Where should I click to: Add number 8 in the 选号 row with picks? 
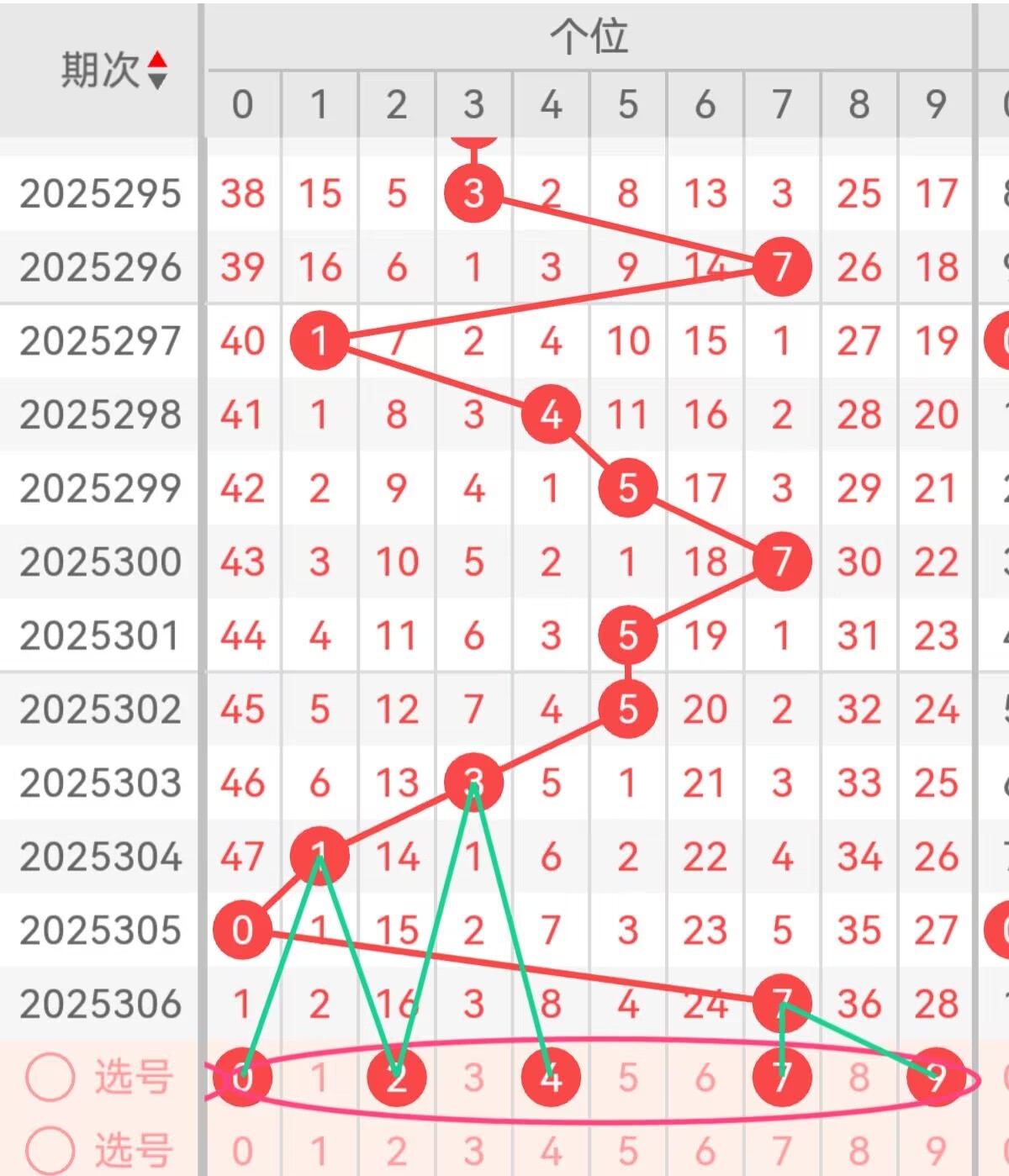(x=858, y=1077)
